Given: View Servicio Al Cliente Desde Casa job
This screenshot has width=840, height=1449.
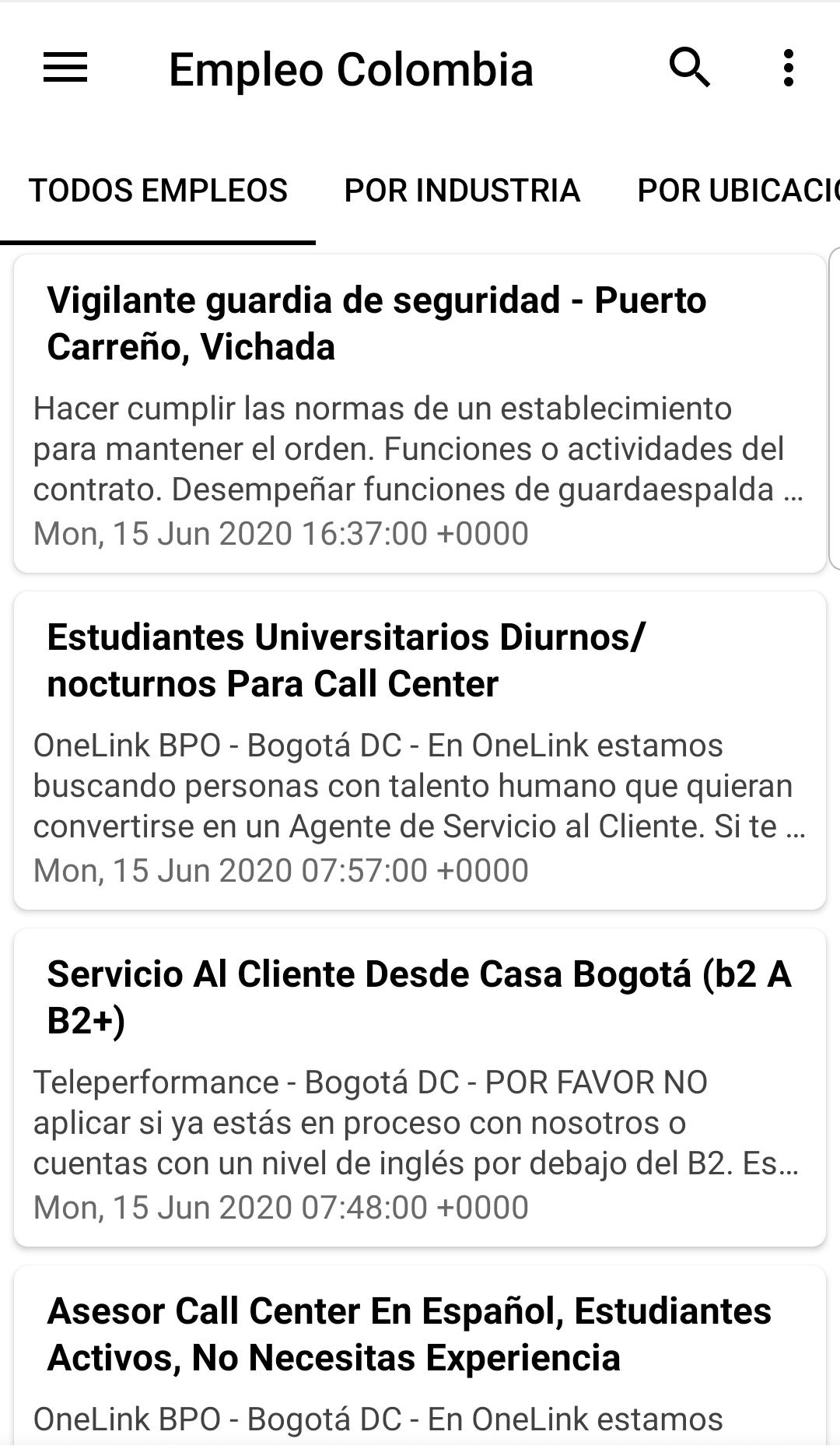Looking at the screenshot, I should [x=420, y=1088].
